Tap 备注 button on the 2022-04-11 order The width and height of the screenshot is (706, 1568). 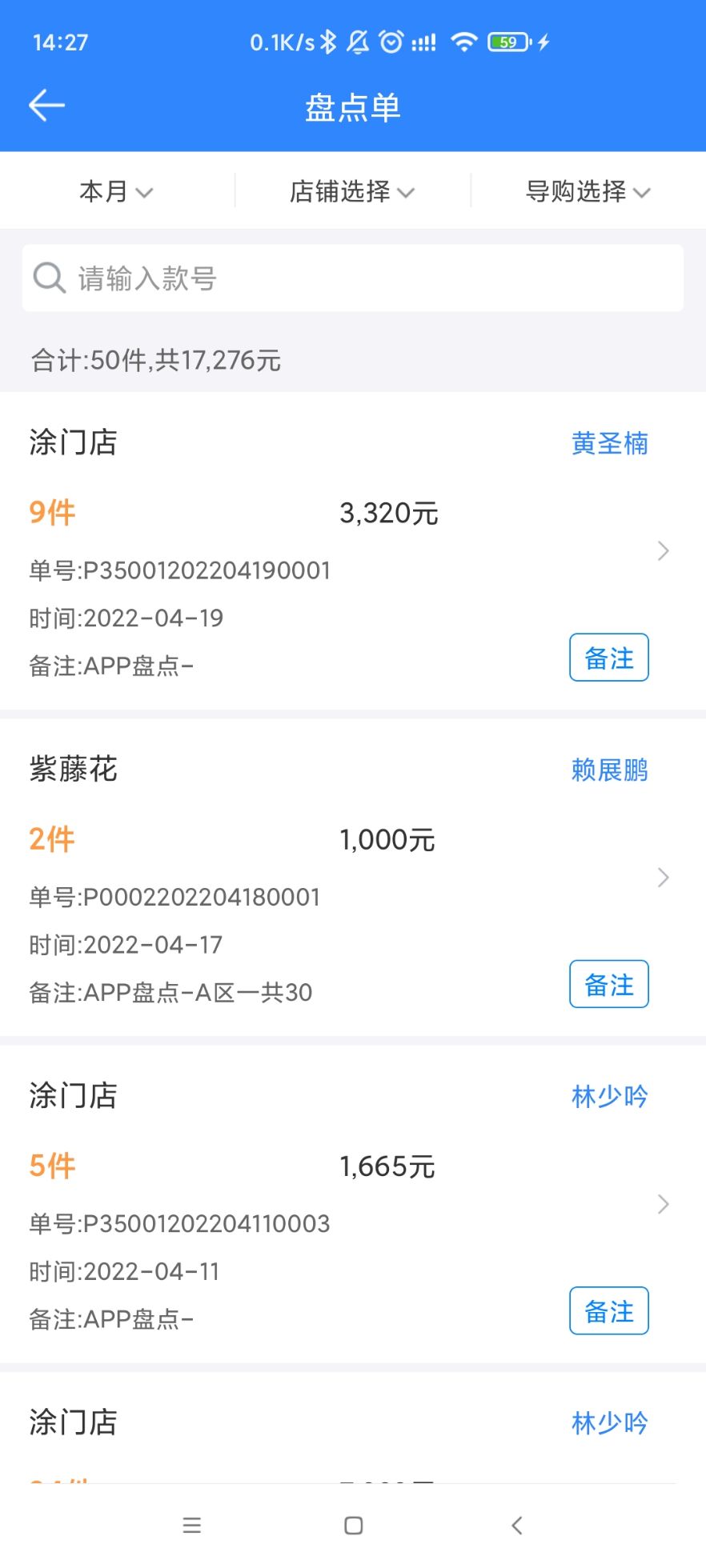click(x=608, y=1310)
